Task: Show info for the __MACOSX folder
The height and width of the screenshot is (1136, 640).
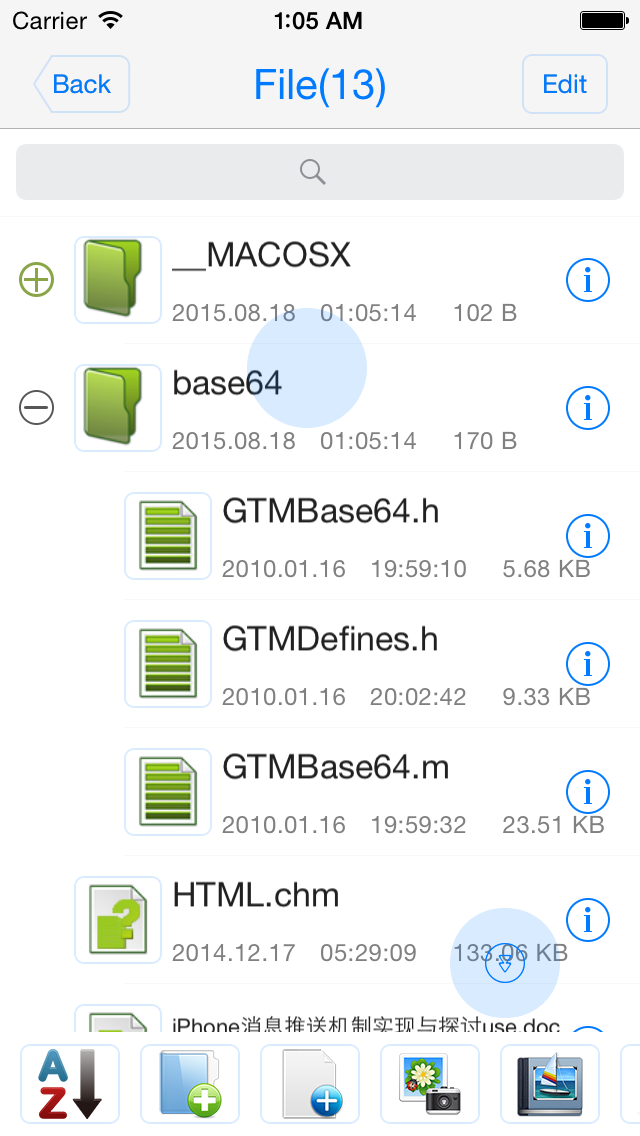Action: pos(588,280)
